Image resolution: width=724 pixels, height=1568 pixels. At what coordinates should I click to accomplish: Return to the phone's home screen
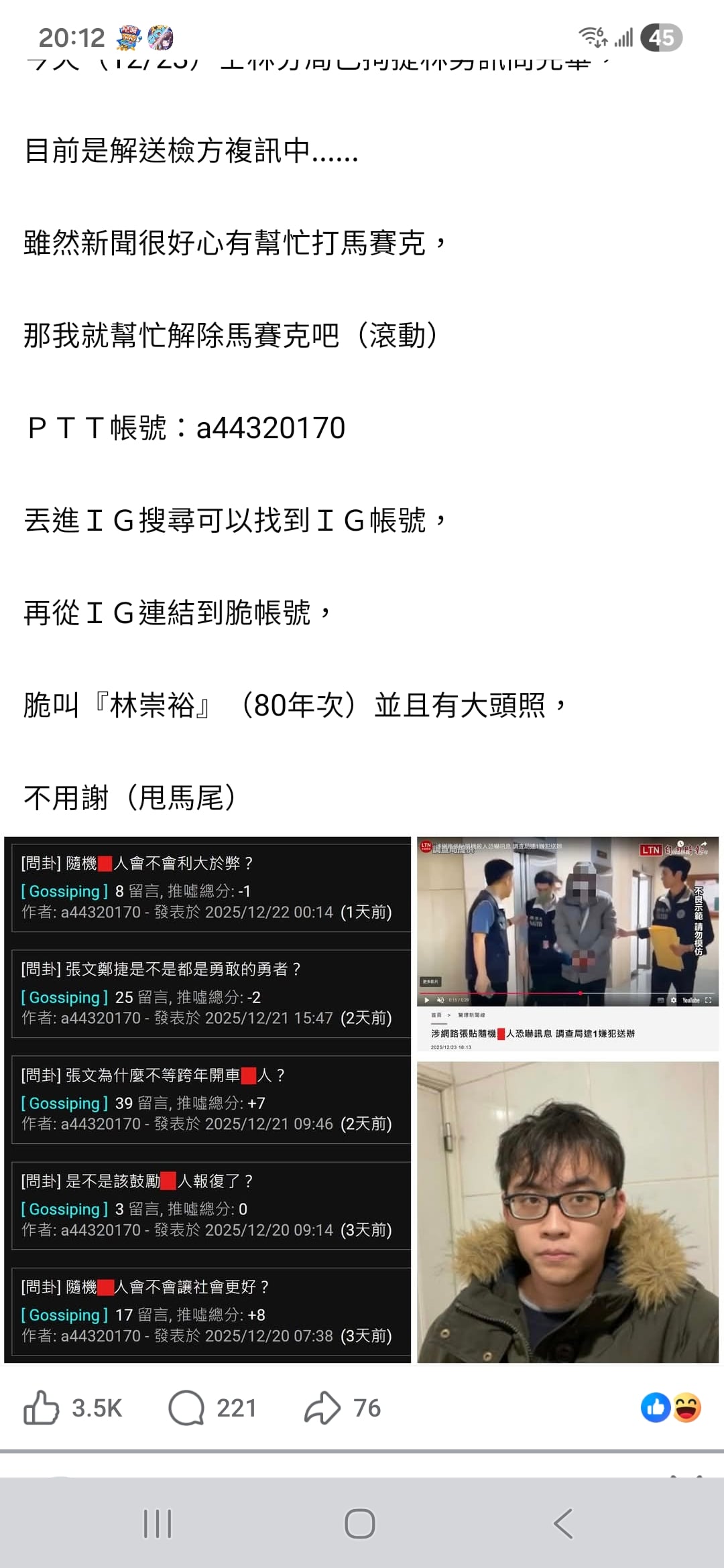pos(360,1524)
